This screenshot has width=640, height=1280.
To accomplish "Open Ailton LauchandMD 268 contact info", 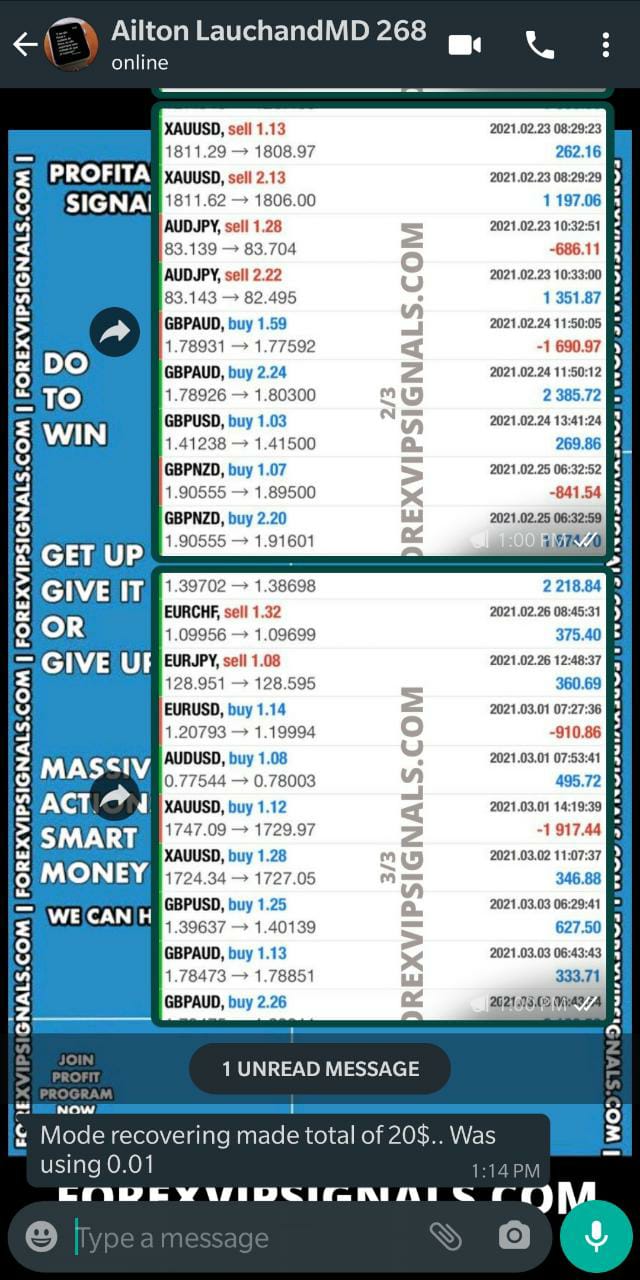I will click(x=268, y=44).
